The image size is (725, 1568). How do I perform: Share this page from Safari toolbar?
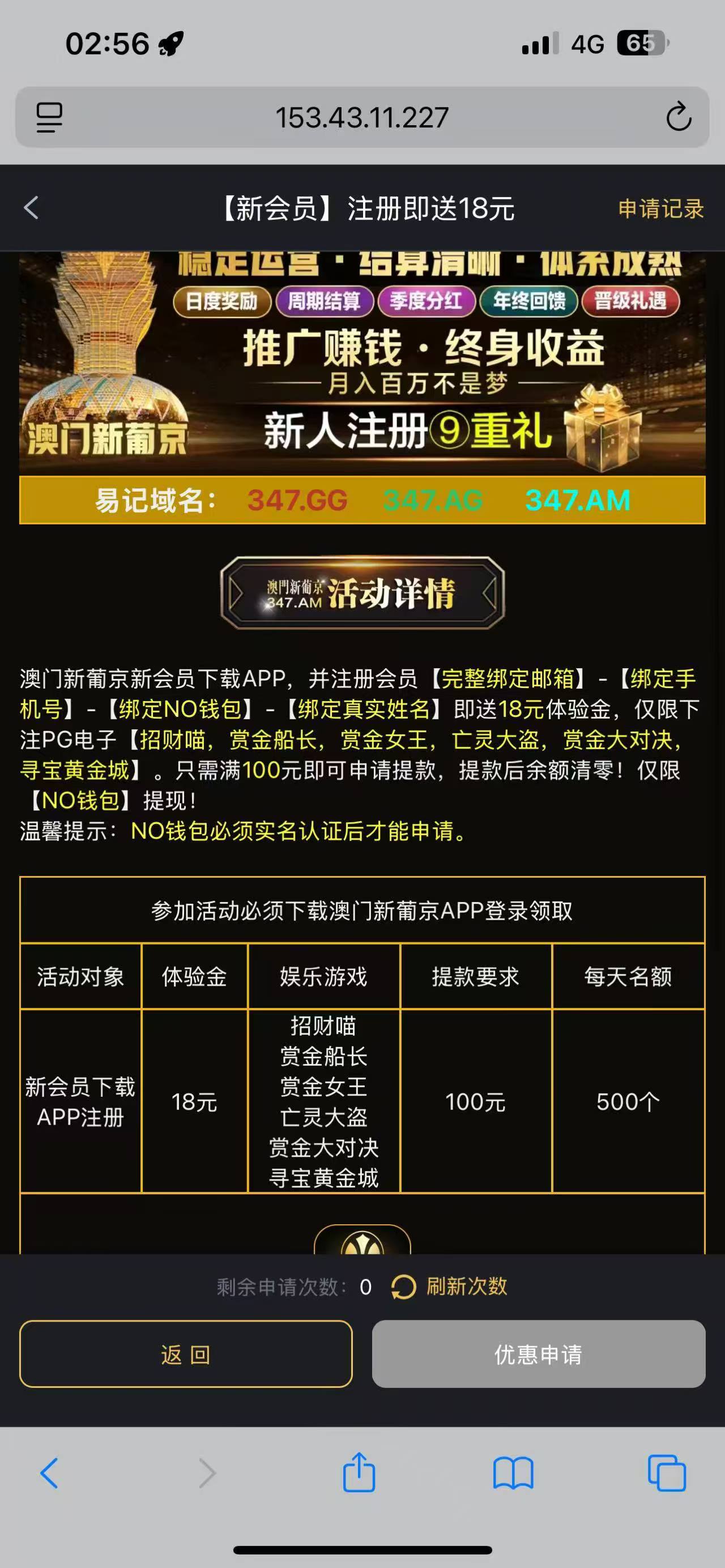pyautogui.click(x=359, y=1472)
